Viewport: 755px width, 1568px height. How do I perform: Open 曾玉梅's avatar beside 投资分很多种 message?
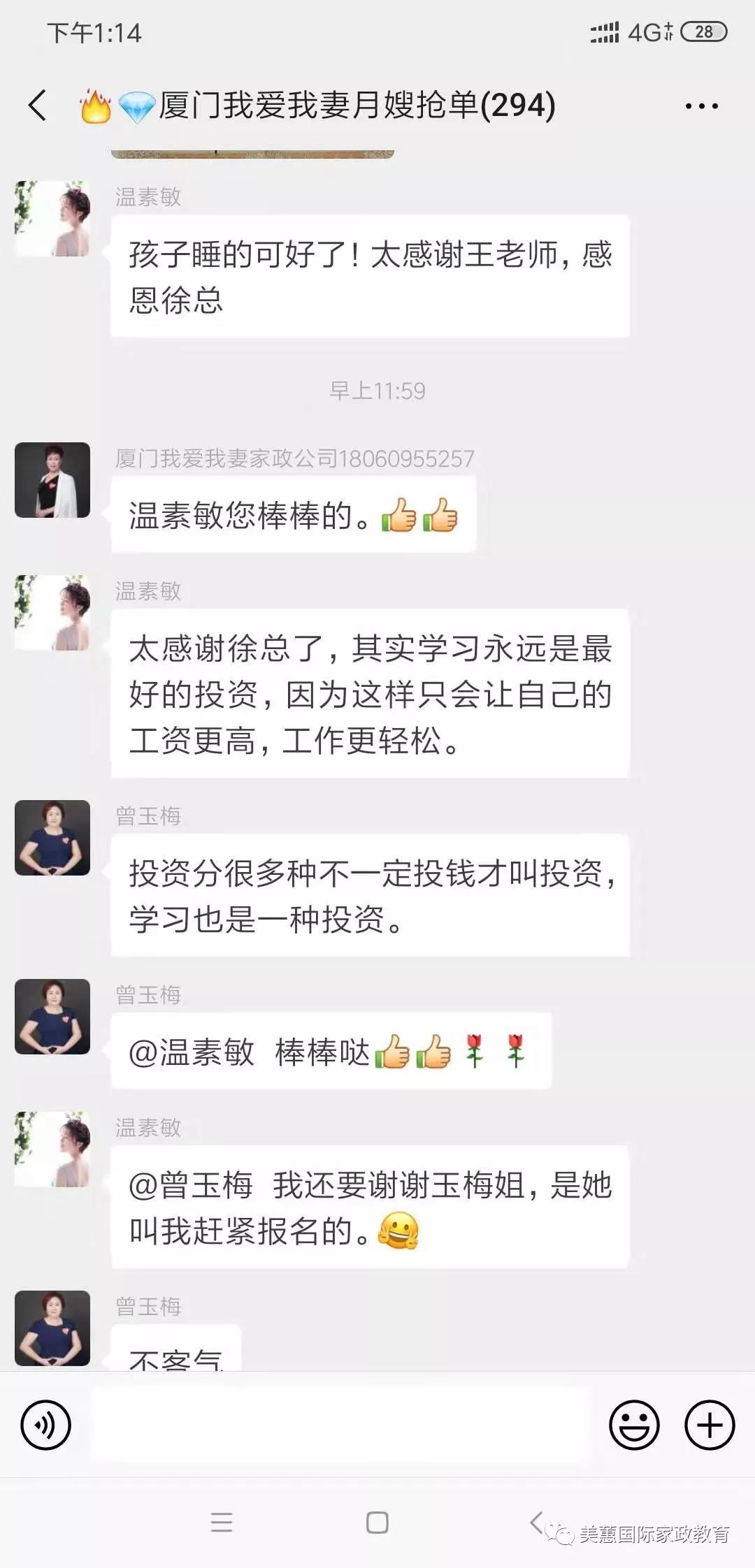coord(52,838)
